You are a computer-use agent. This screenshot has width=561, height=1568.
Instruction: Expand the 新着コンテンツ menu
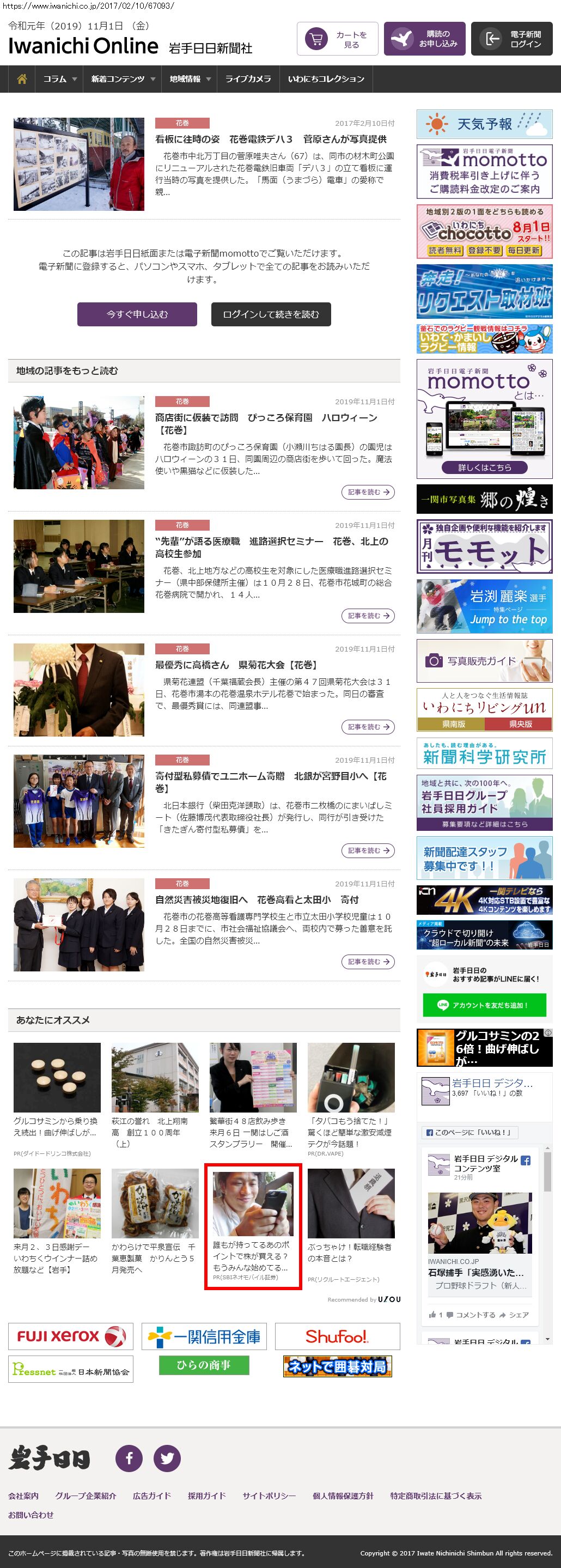[x=123, y=79]
